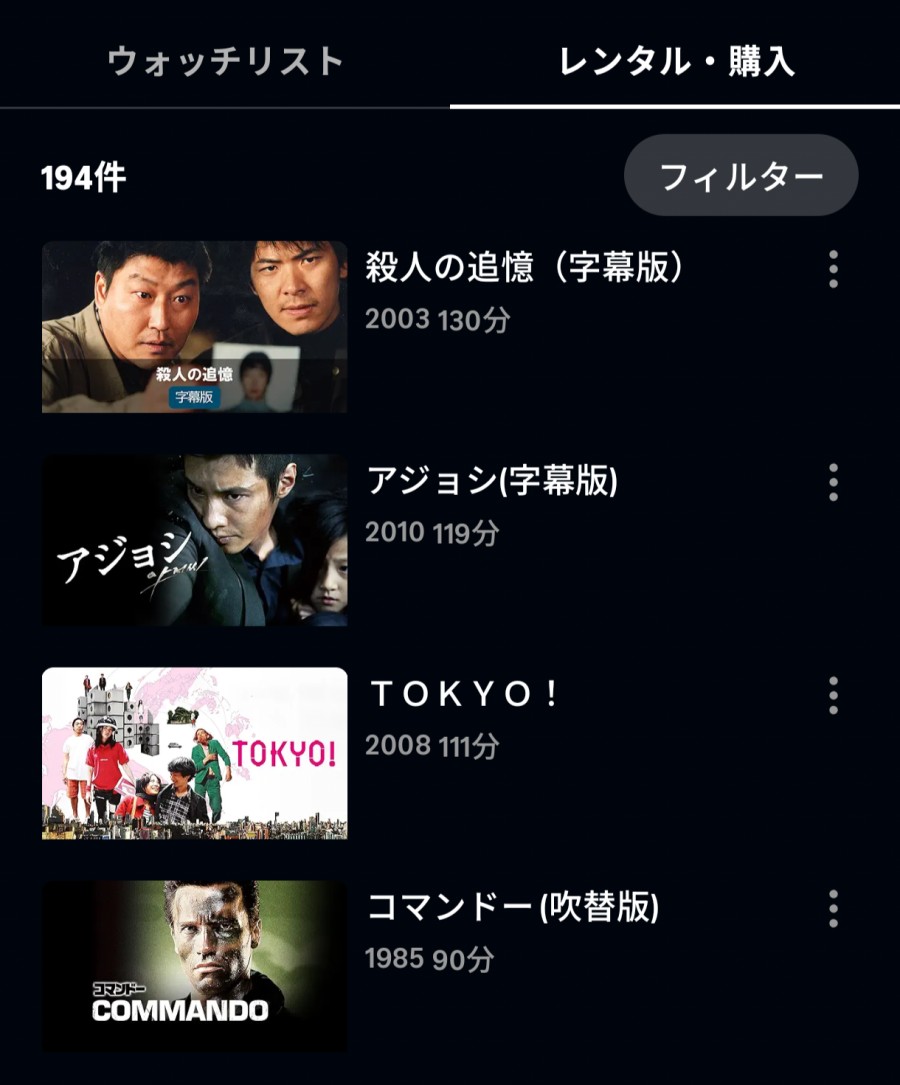Open 殺人の追憶（字幕版） movie
This screenshot has width=900, height=1085.
pos(195,327)
